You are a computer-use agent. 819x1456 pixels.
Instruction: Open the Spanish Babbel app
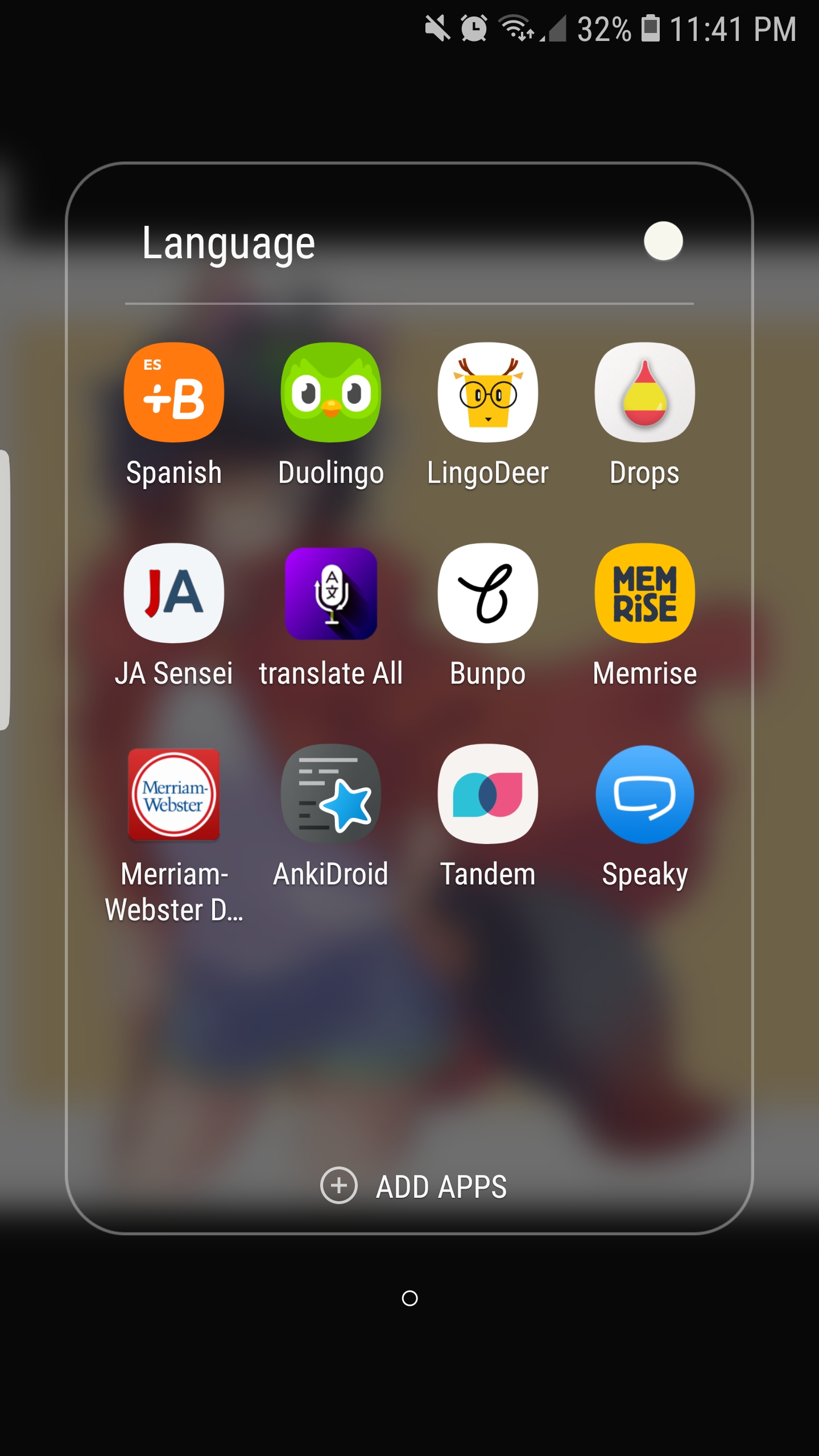tap(174, 392)
